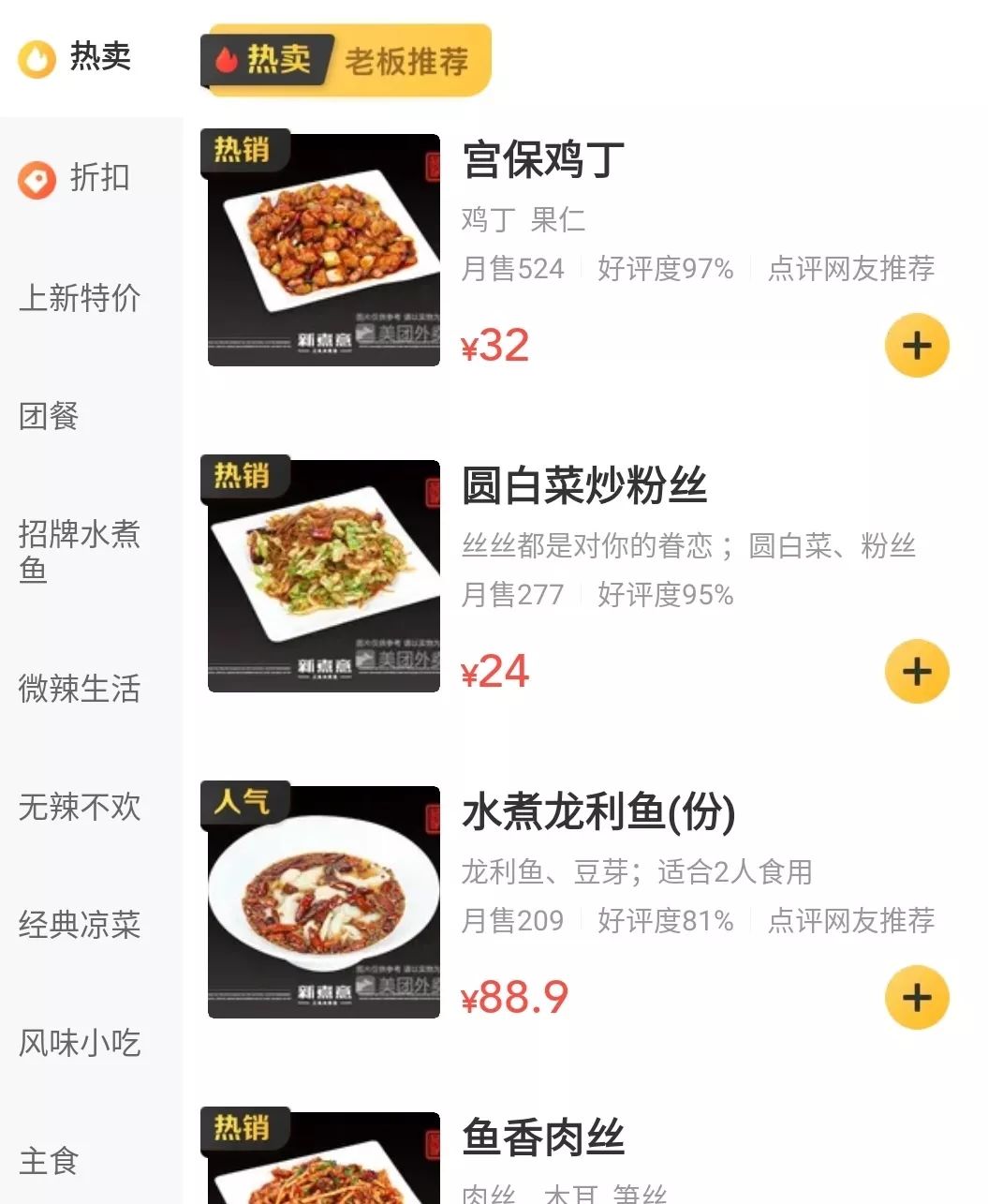Click the 人气 popularity badge on 水煮龙利鱼
The width and height of the screenshot is (988, 1204).
(x=244, y=800)
